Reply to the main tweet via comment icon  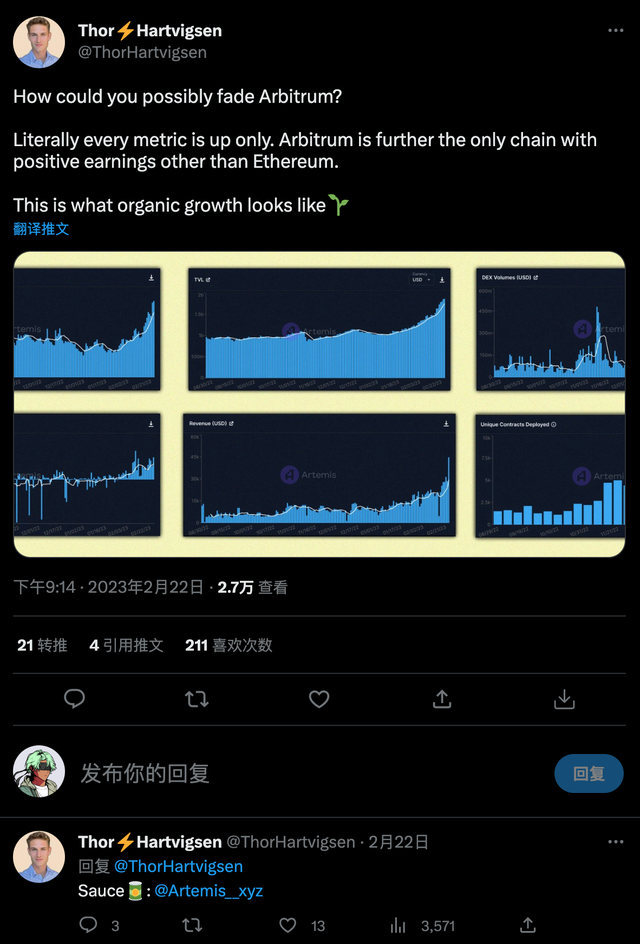[x=74, y=699]
